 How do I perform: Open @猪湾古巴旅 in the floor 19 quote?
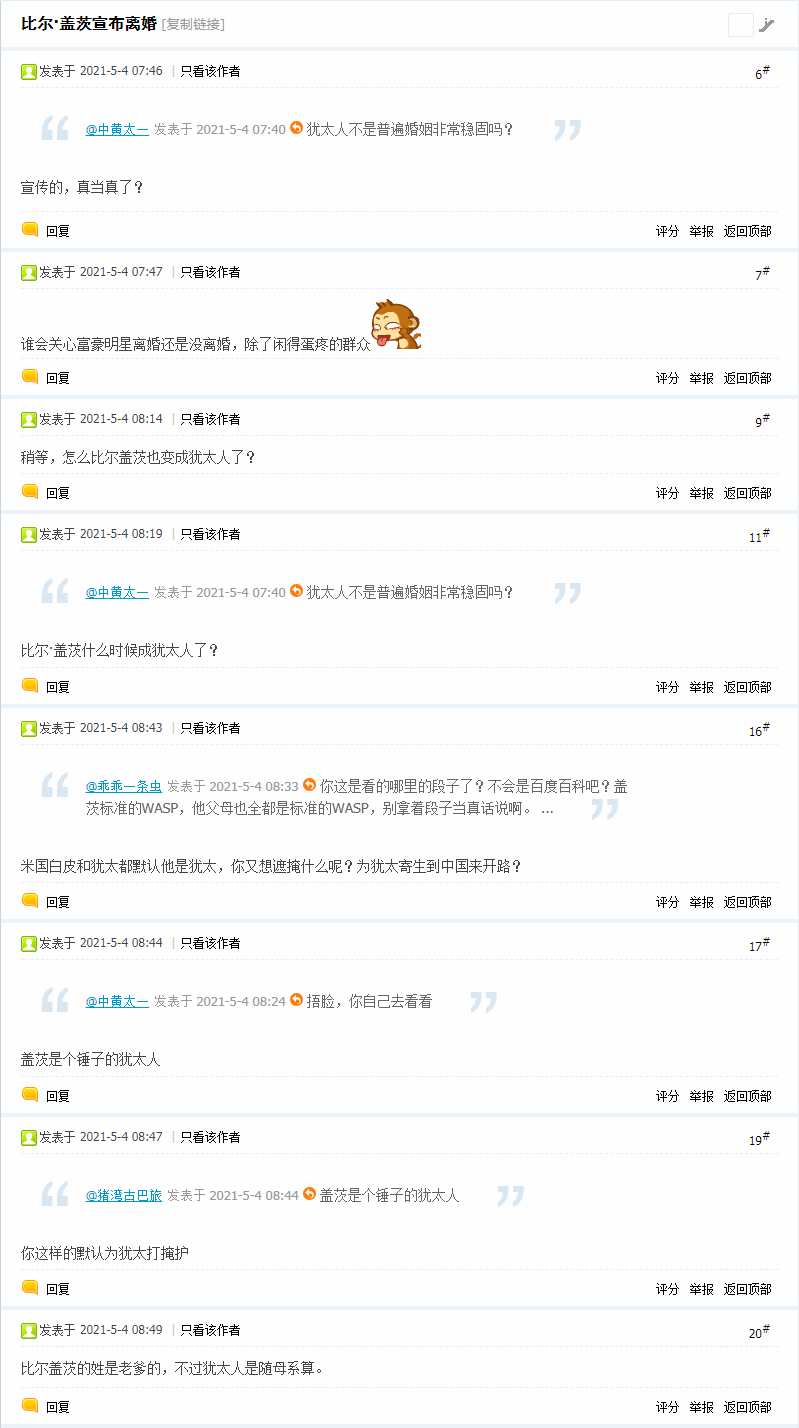coord(123,1196)
